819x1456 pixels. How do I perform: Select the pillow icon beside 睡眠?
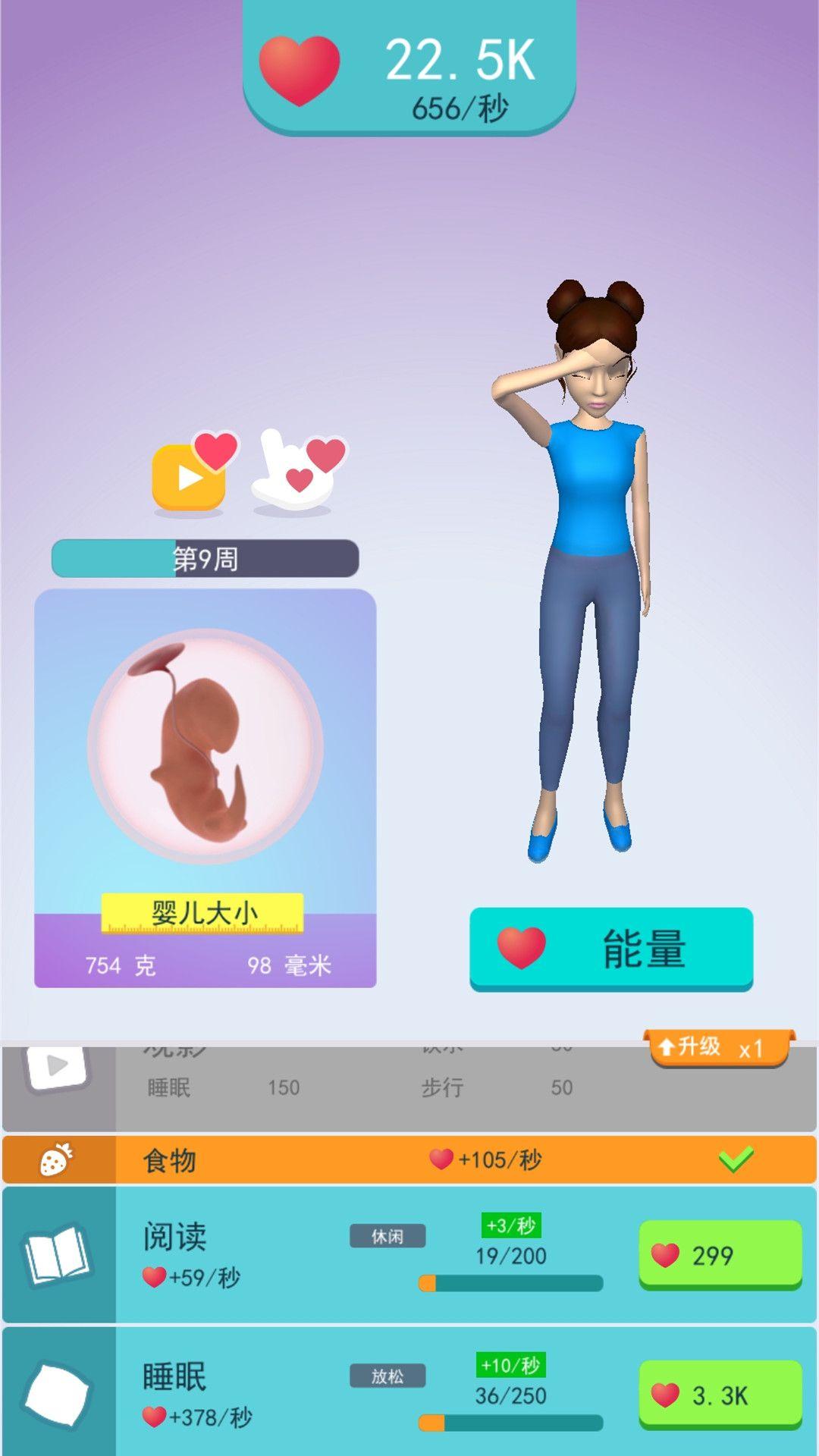[59, 1393]
